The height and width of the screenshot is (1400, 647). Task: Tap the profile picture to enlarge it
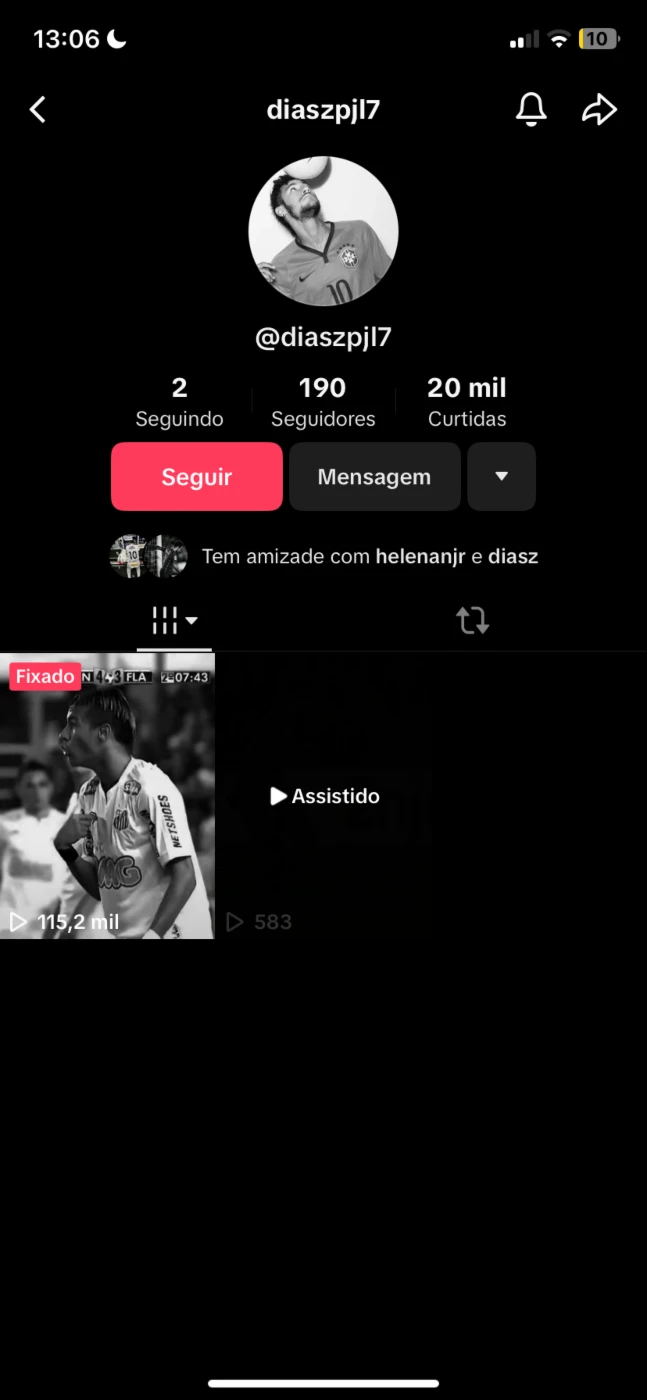(x=323, y=231)
